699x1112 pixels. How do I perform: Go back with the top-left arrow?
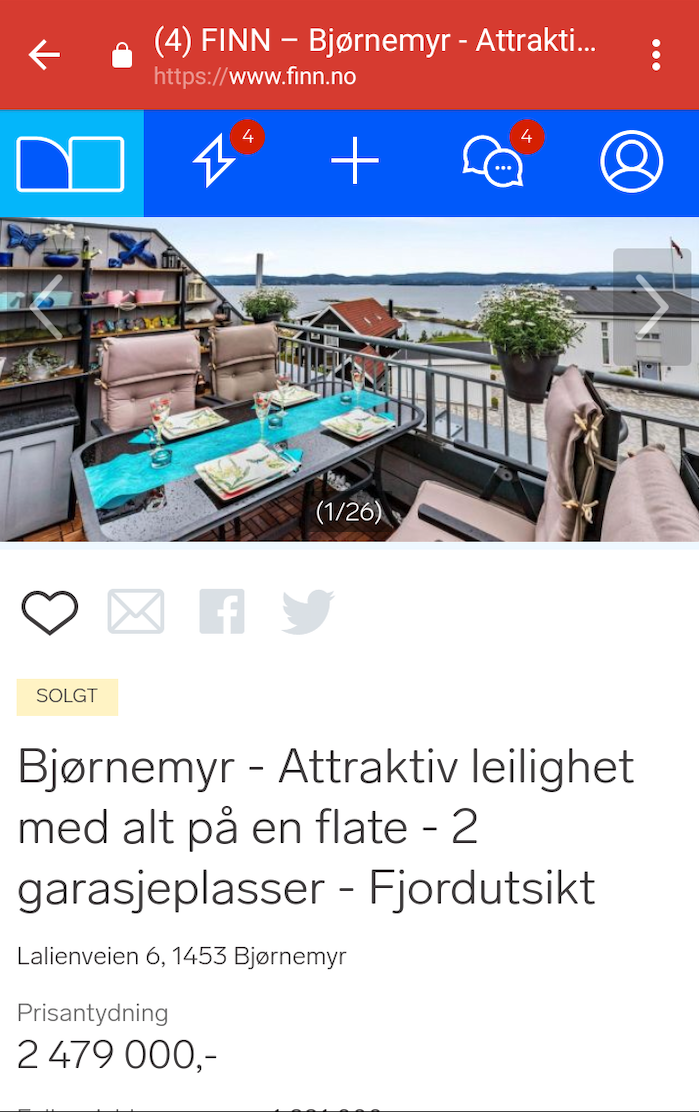point(44,55)
